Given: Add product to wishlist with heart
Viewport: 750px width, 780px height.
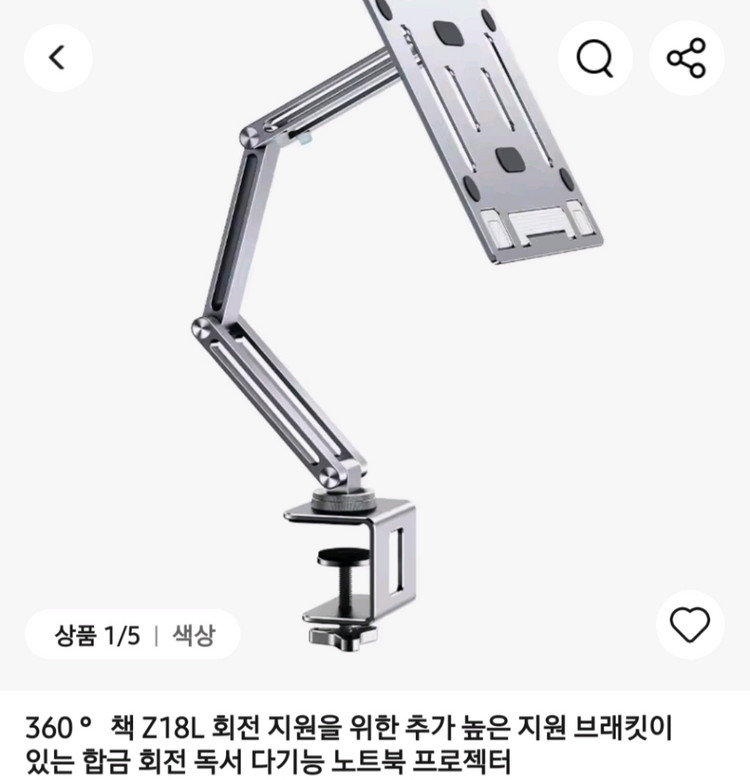Looking at the screenshot, I should [689, 625].
